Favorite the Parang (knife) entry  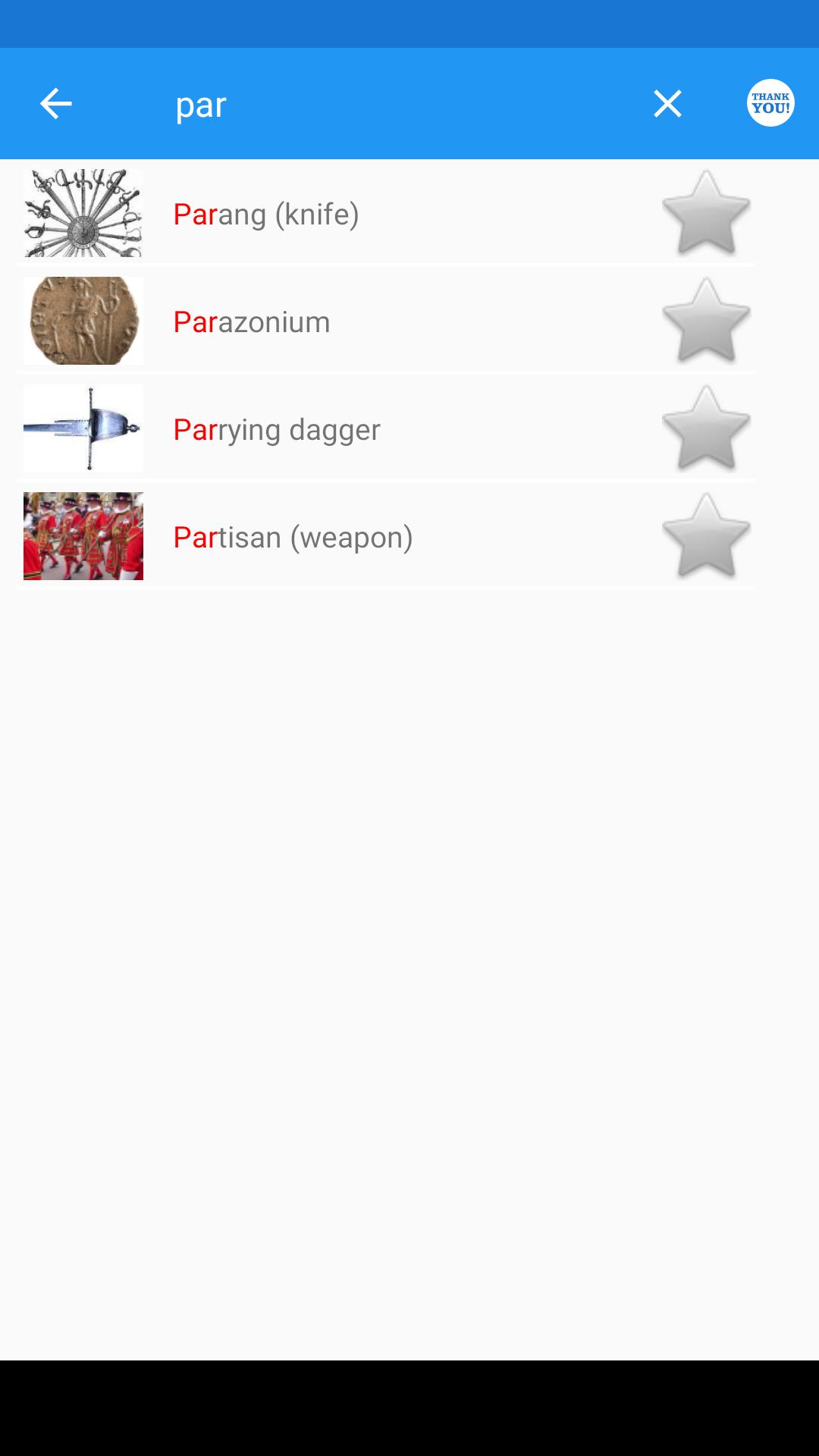706,213
